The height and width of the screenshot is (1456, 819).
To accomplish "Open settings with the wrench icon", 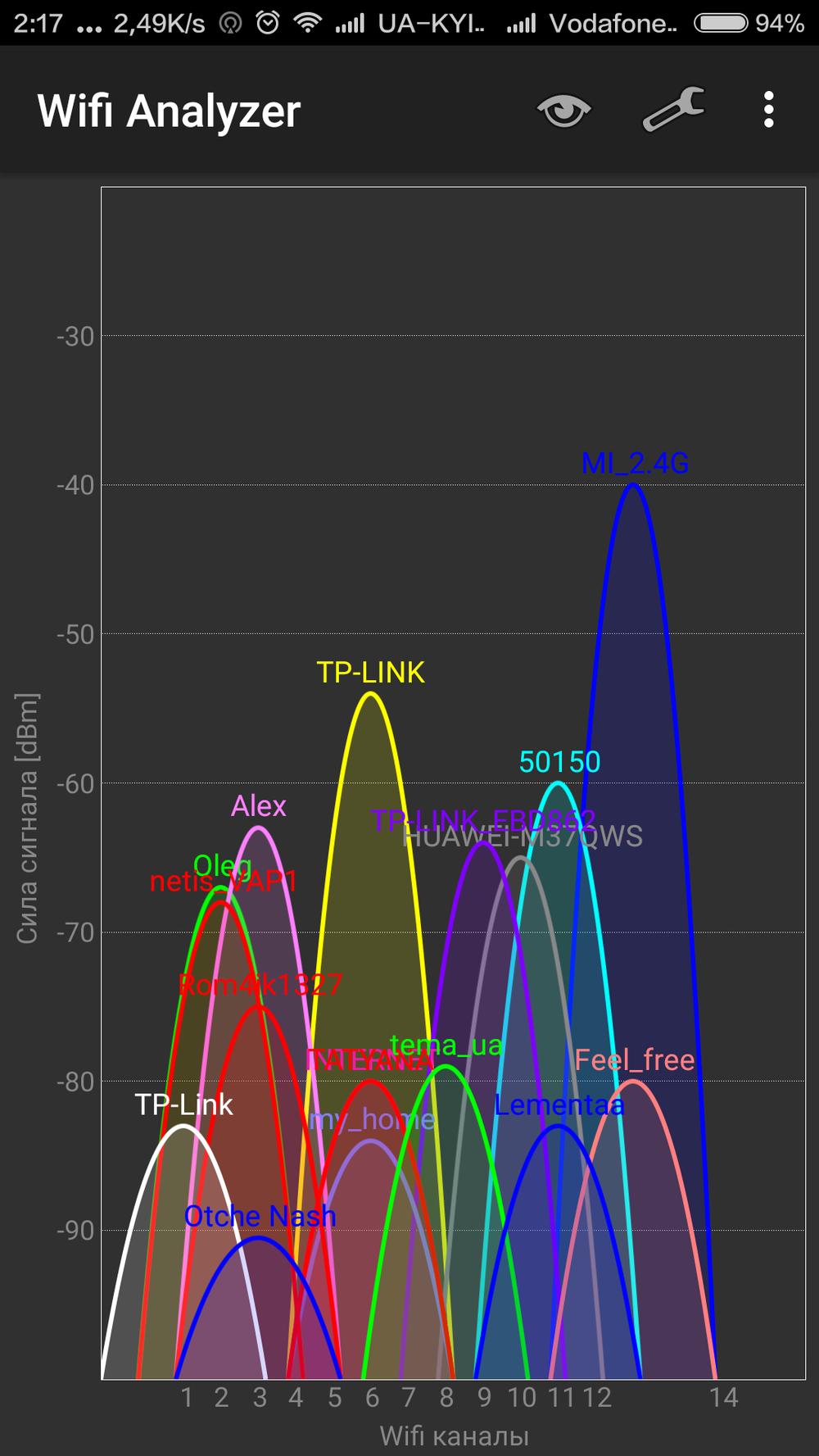I will click(673, 110).
